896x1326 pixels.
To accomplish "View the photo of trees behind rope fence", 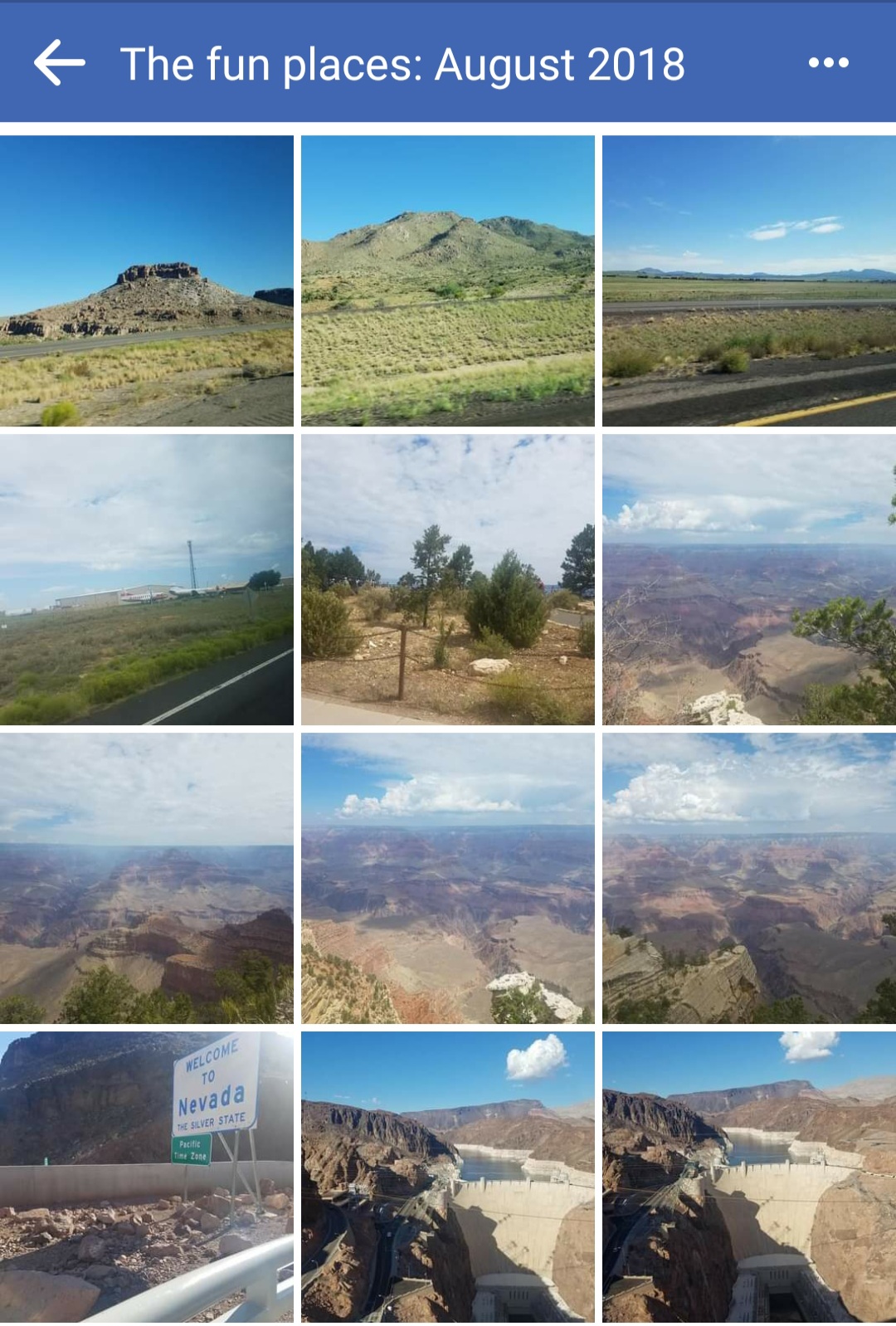I will (448, 580).
